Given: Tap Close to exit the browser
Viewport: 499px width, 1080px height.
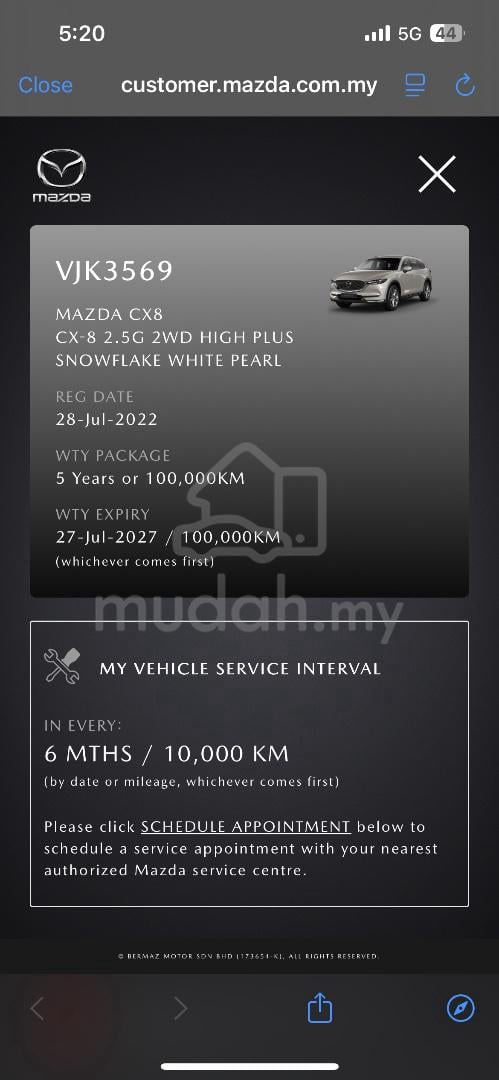Looking at the screenshot, I should pos(45,85).
